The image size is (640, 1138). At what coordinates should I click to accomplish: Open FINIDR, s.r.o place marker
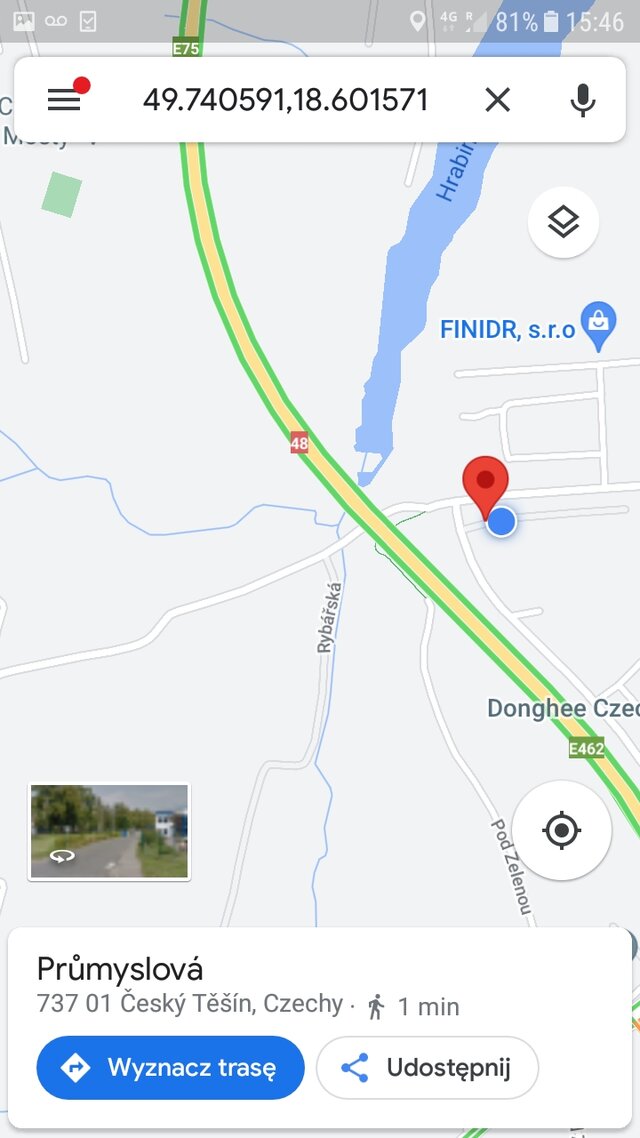[x=598, y=325]
